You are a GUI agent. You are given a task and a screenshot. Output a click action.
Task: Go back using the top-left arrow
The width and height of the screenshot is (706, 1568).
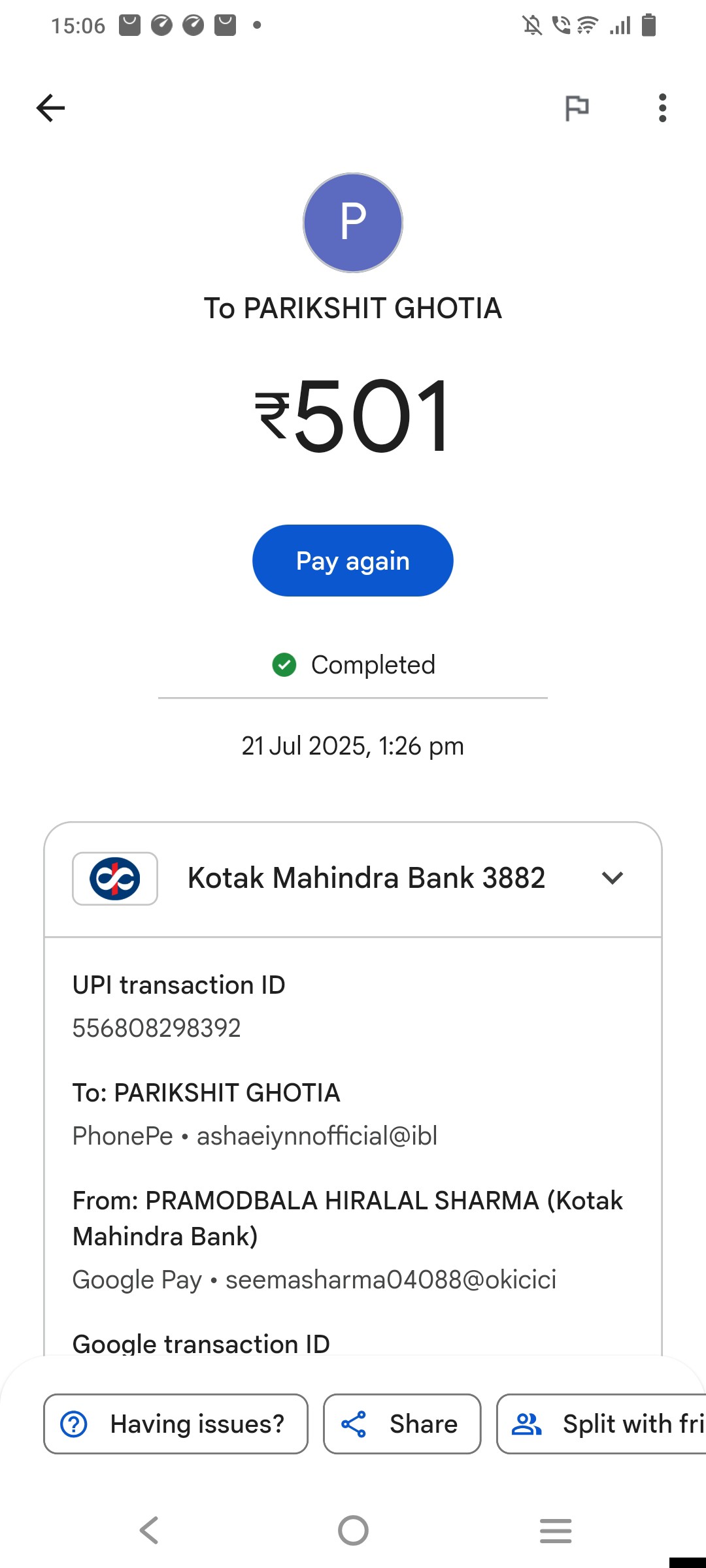[50, 108]
